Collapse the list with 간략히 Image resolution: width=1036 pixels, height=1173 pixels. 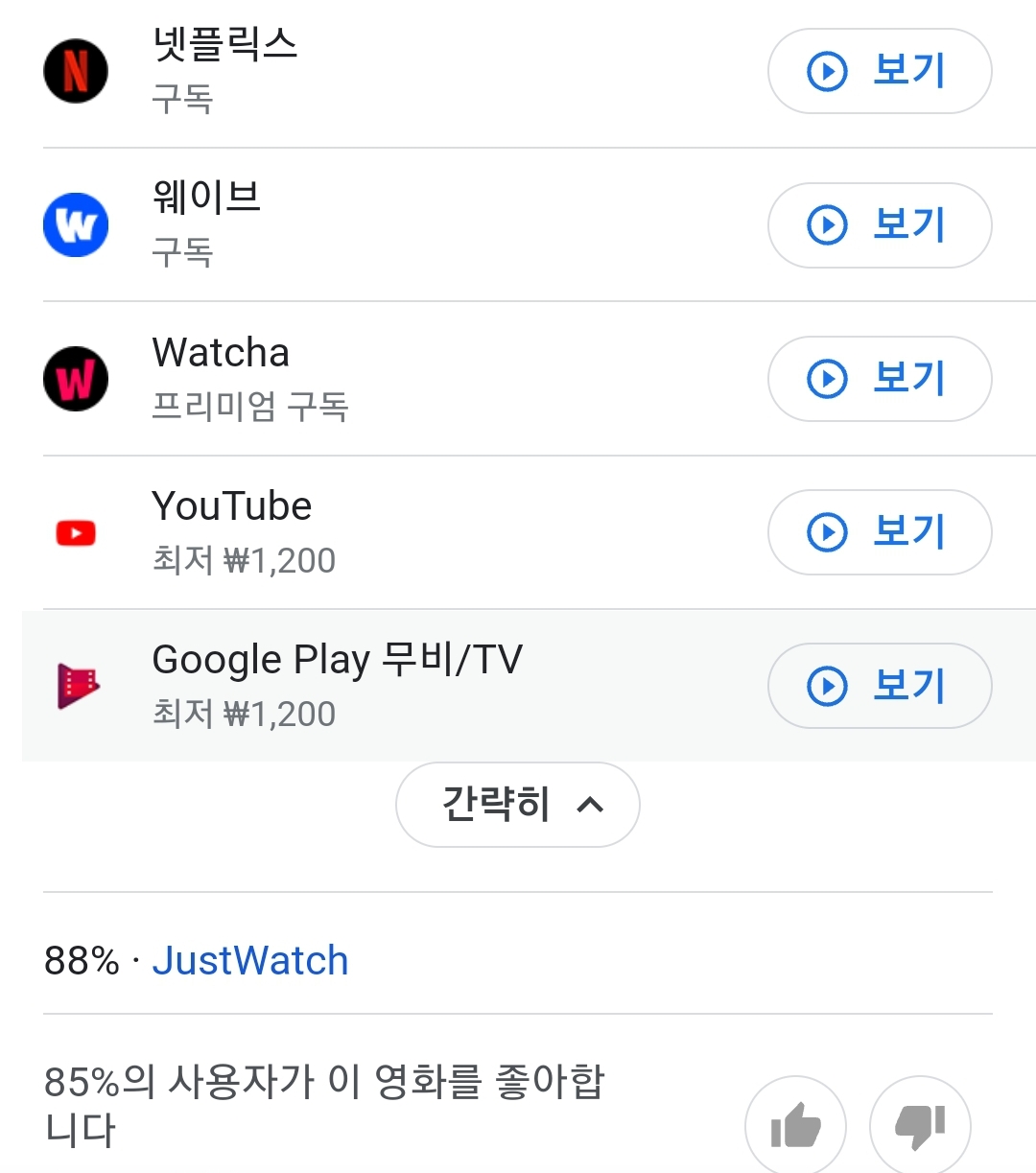[x=517, y=805]
